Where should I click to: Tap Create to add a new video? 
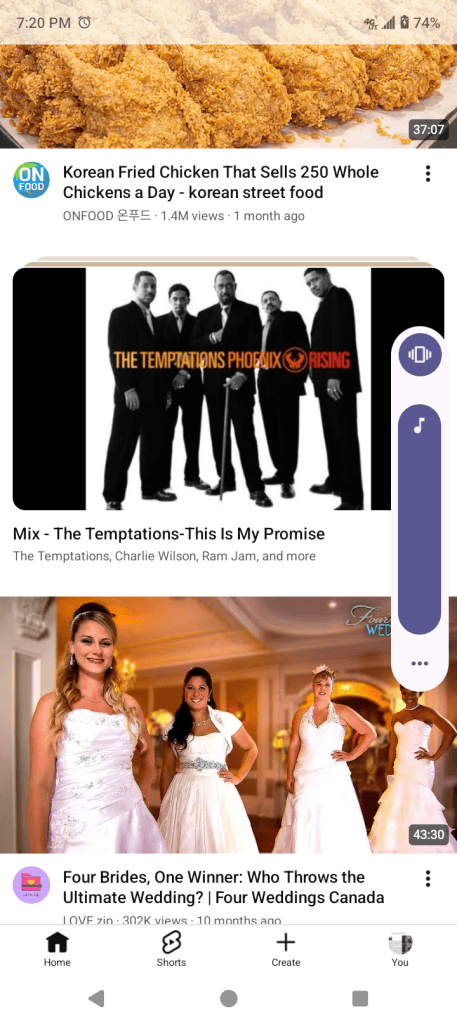(x=286, y=949)
